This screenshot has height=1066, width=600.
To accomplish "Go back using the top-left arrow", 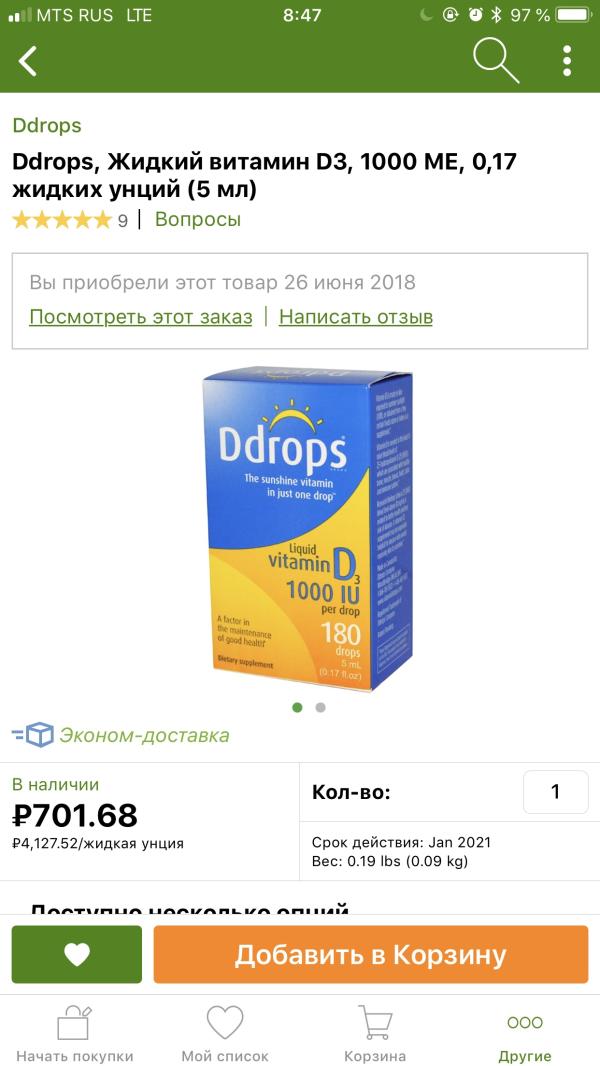I will click(x=28, y=61).
